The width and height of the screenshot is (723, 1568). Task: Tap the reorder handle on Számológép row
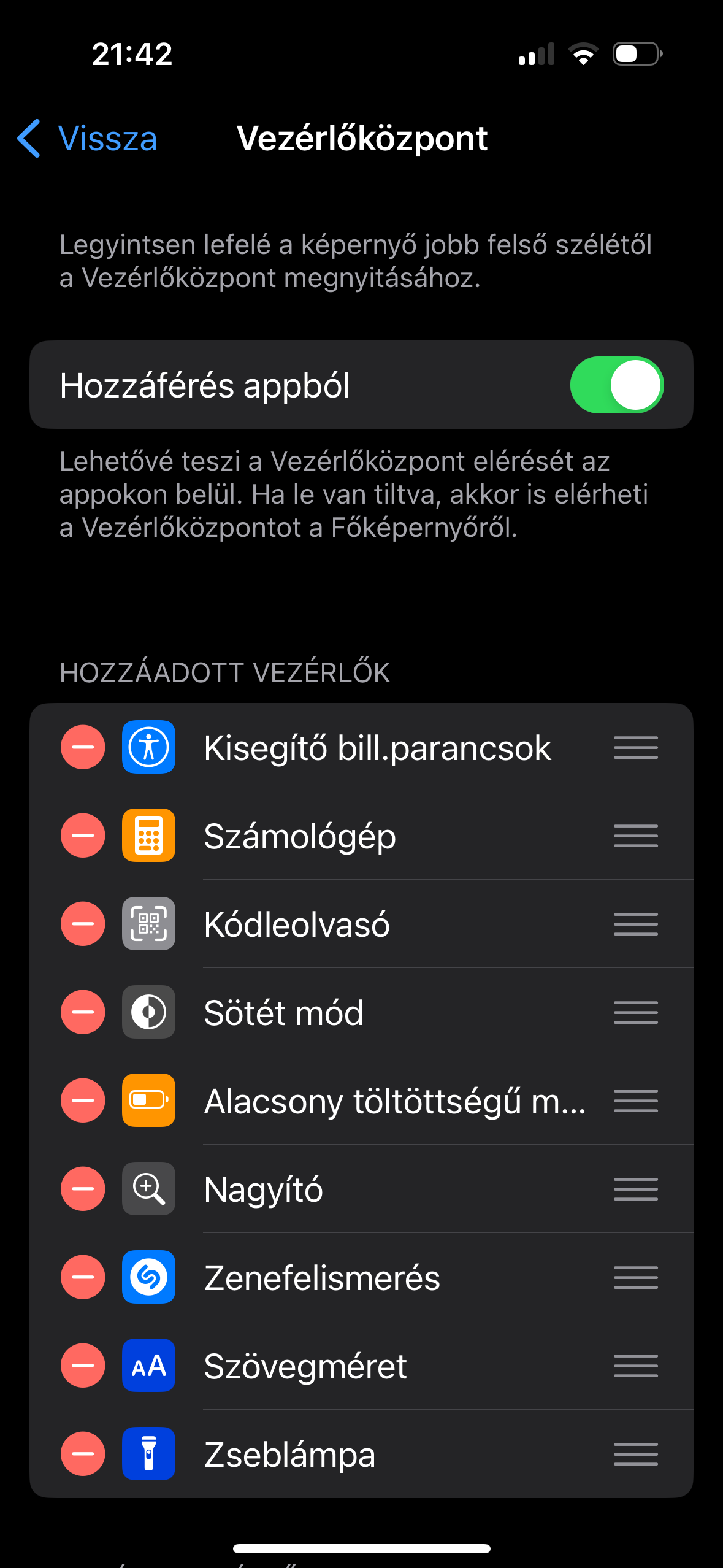636,836
